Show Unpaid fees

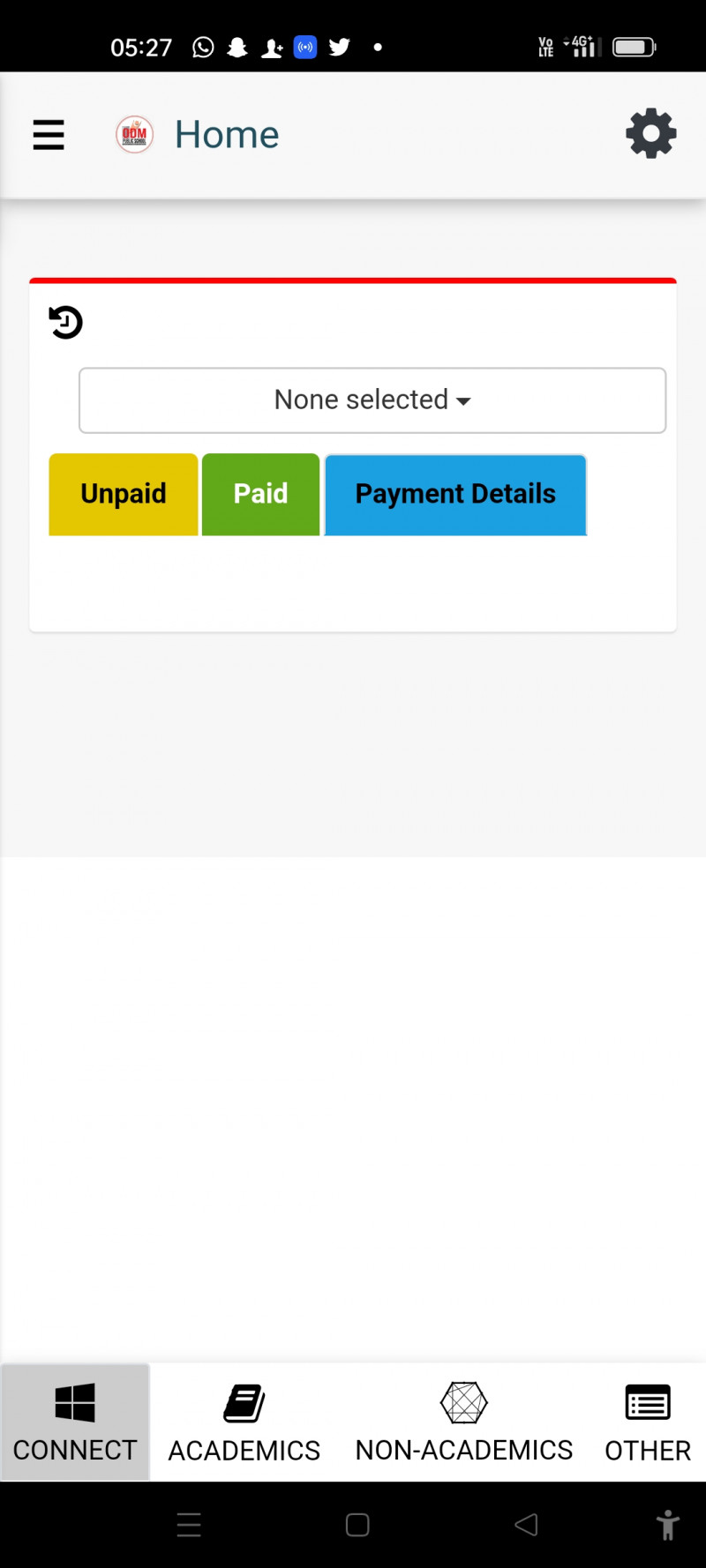tap(124, 494)
